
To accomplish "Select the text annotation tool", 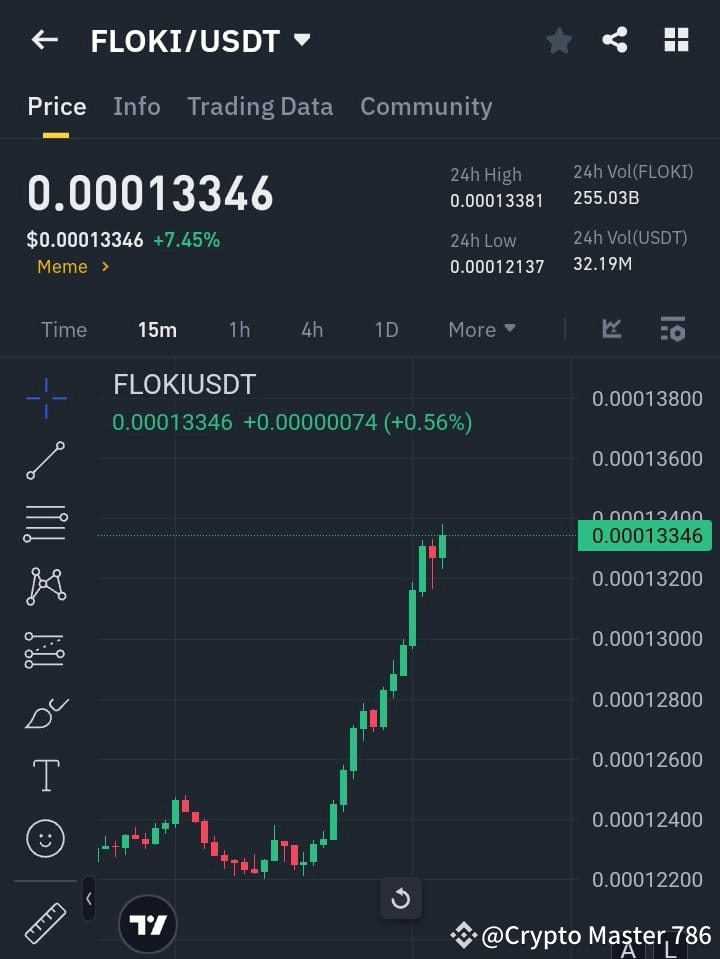I will [x=45, y=775].
